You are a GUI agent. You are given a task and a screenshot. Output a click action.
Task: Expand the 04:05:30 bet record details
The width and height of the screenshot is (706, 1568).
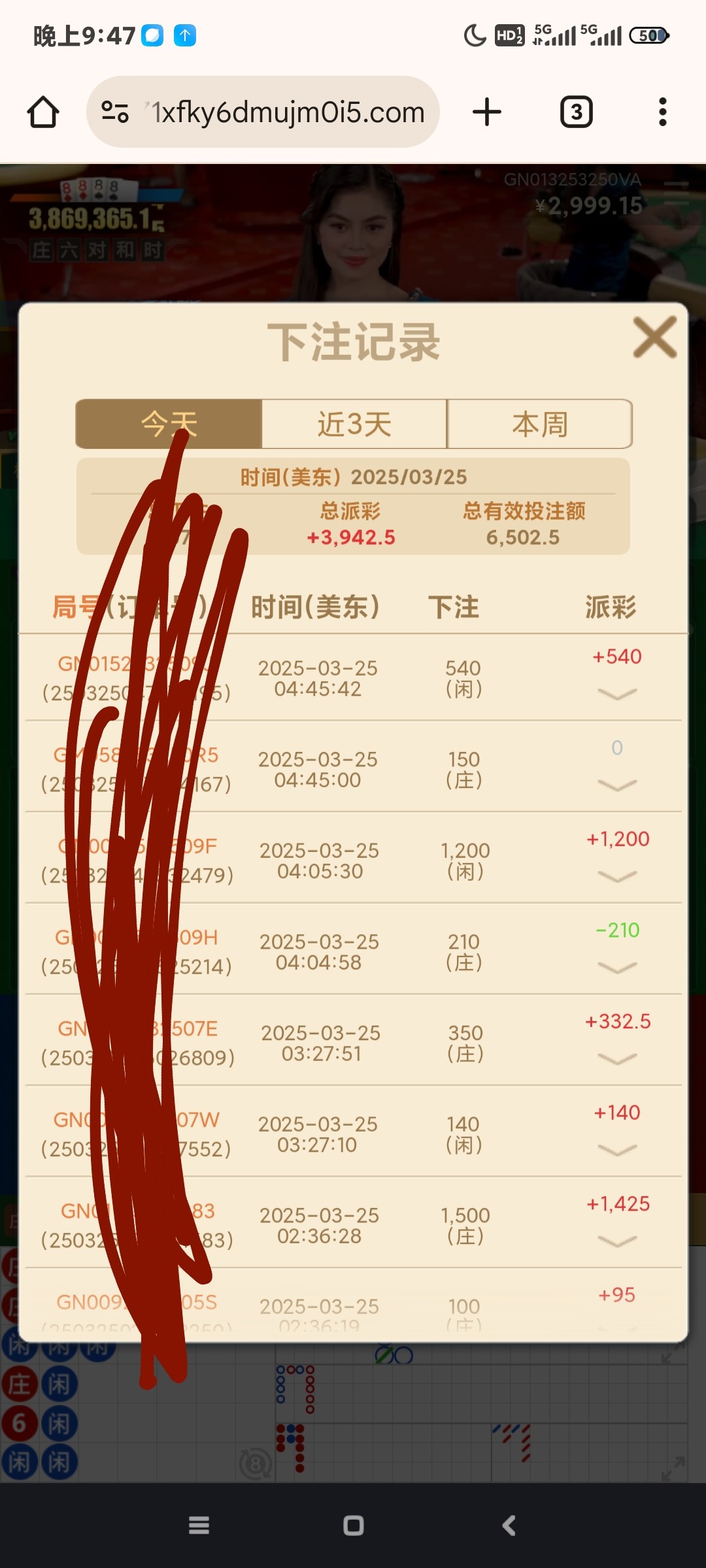pyautogui.click(x=616, y=876)
